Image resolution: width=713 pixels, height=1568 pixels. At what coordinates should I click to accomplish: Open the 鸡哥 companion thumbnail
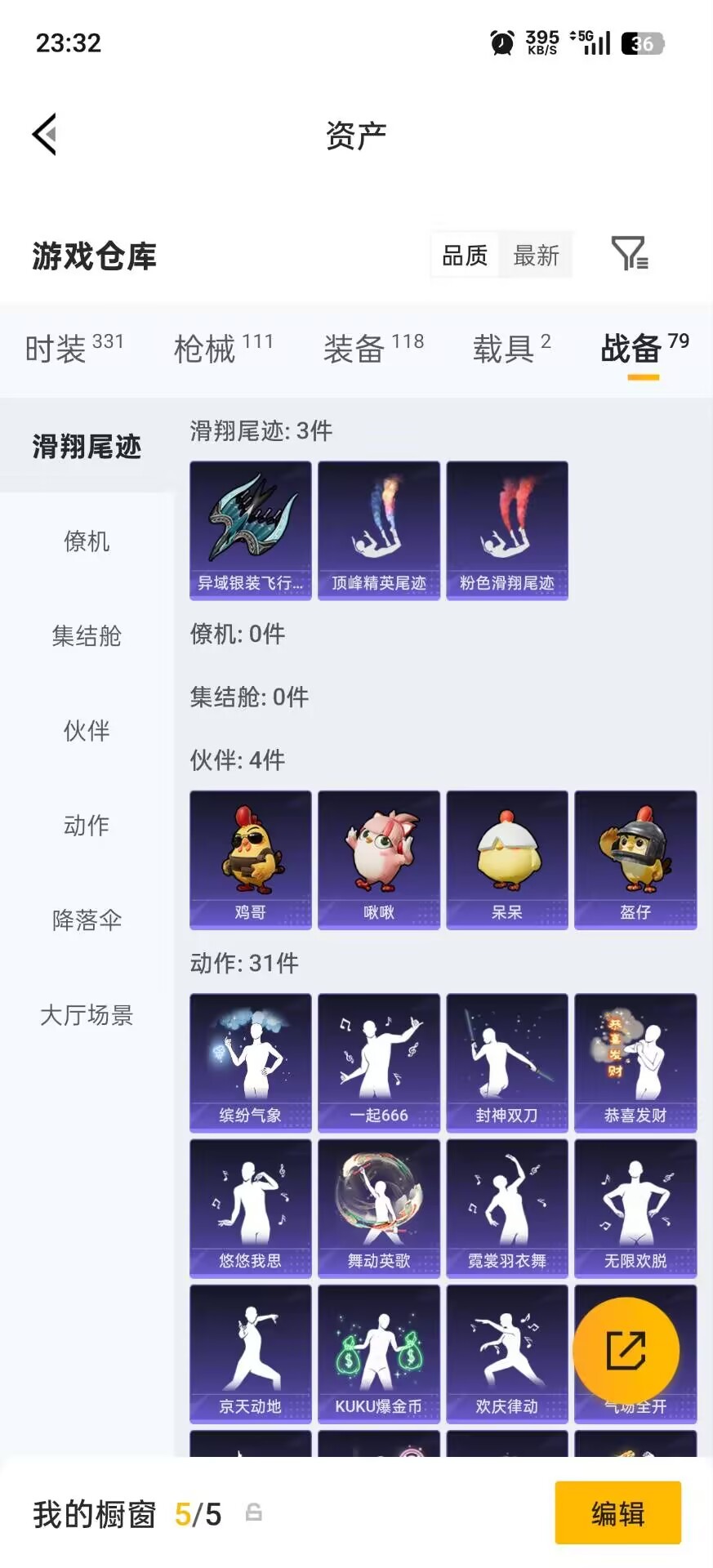pyautogui.click(x=250, y=859)
